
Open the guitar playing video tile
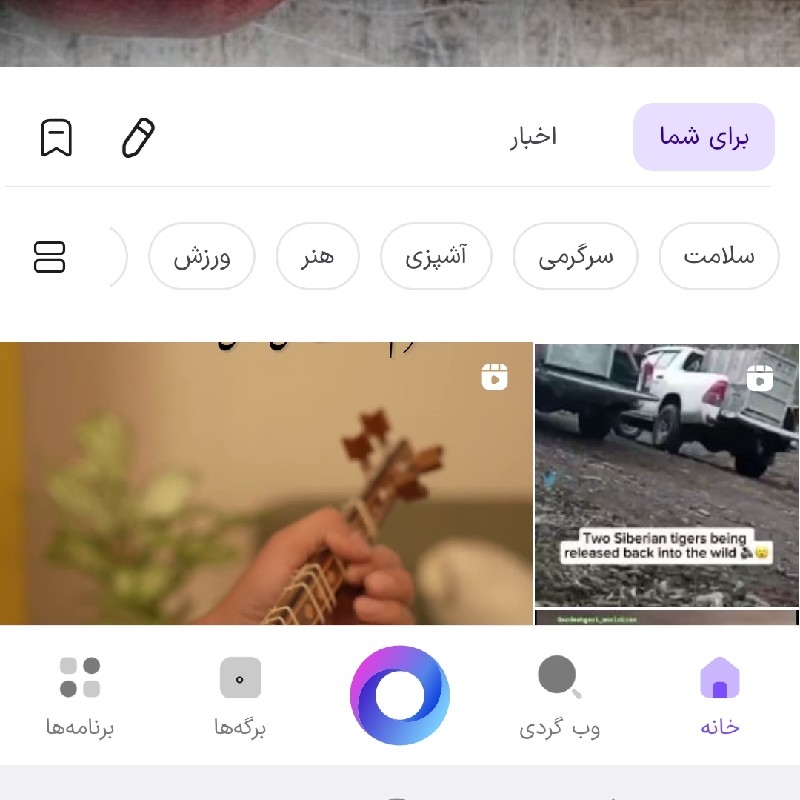point(266,483)
